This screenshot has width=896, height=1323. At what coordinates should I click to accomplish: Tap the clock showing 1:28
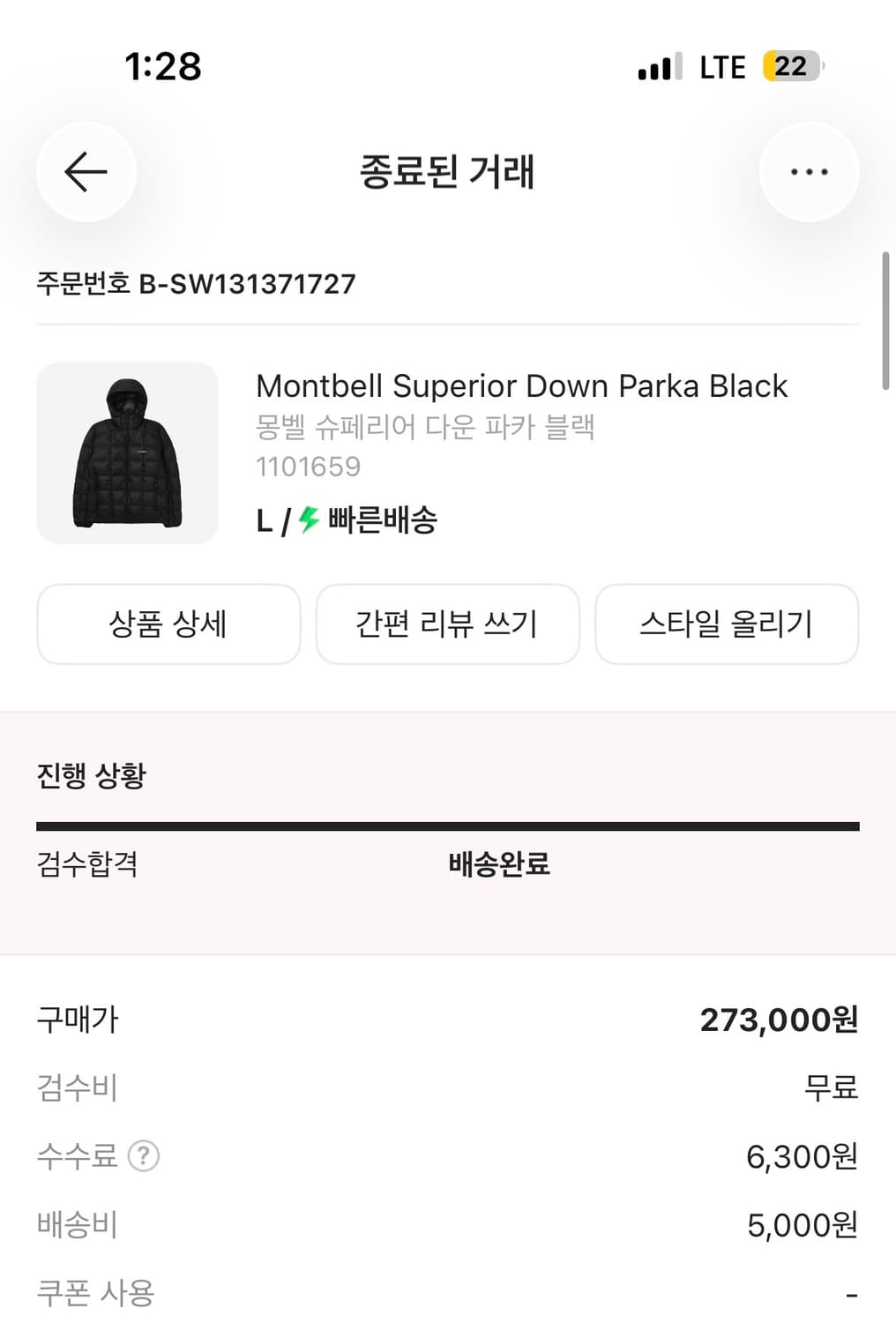[x=161, y=65]
